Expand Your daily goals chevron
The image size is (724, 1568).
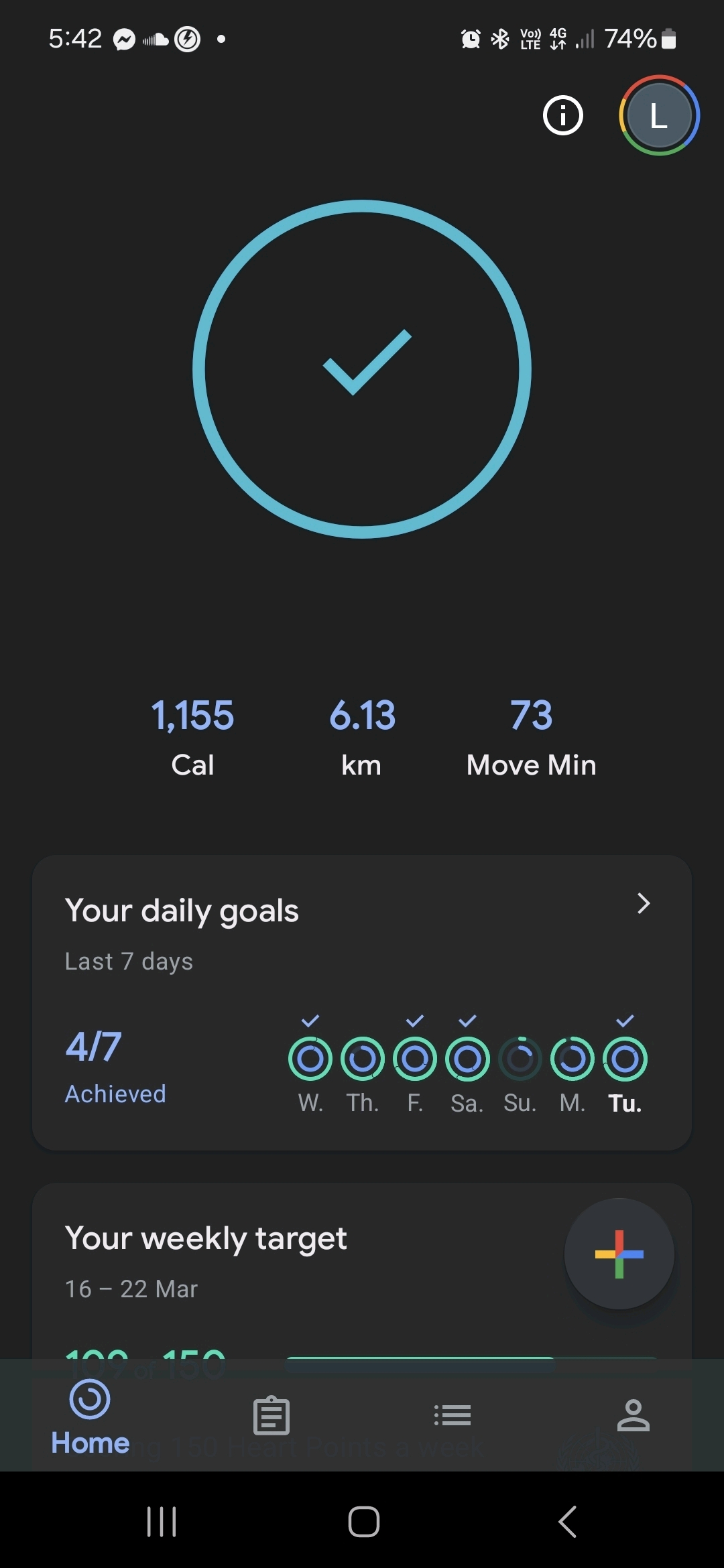point(644,903)
